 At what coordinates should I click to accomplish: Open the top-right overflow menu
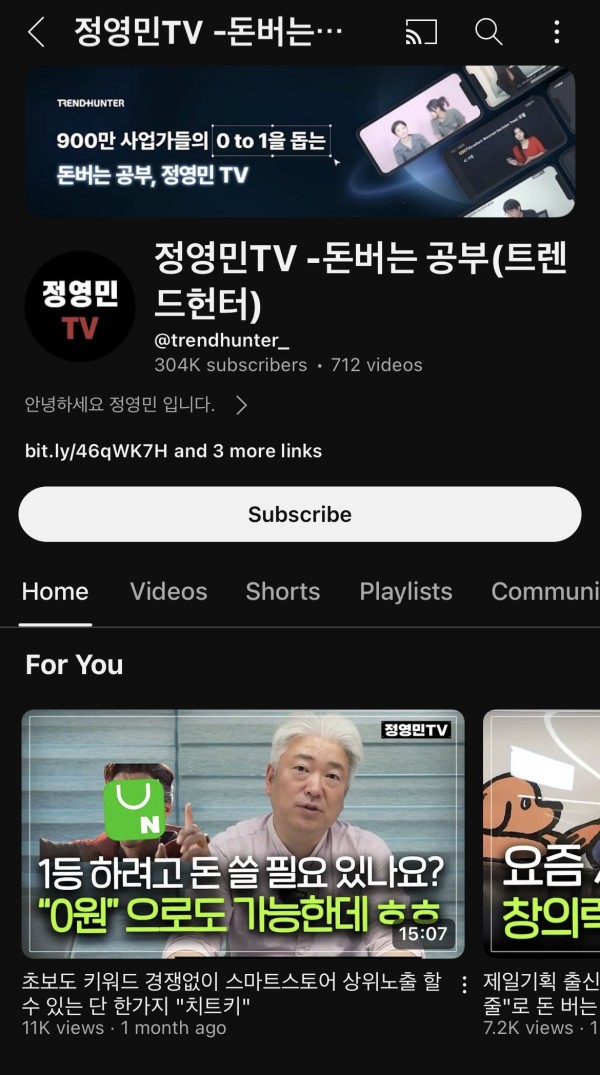pyautogui.click(x=557, y=32)
